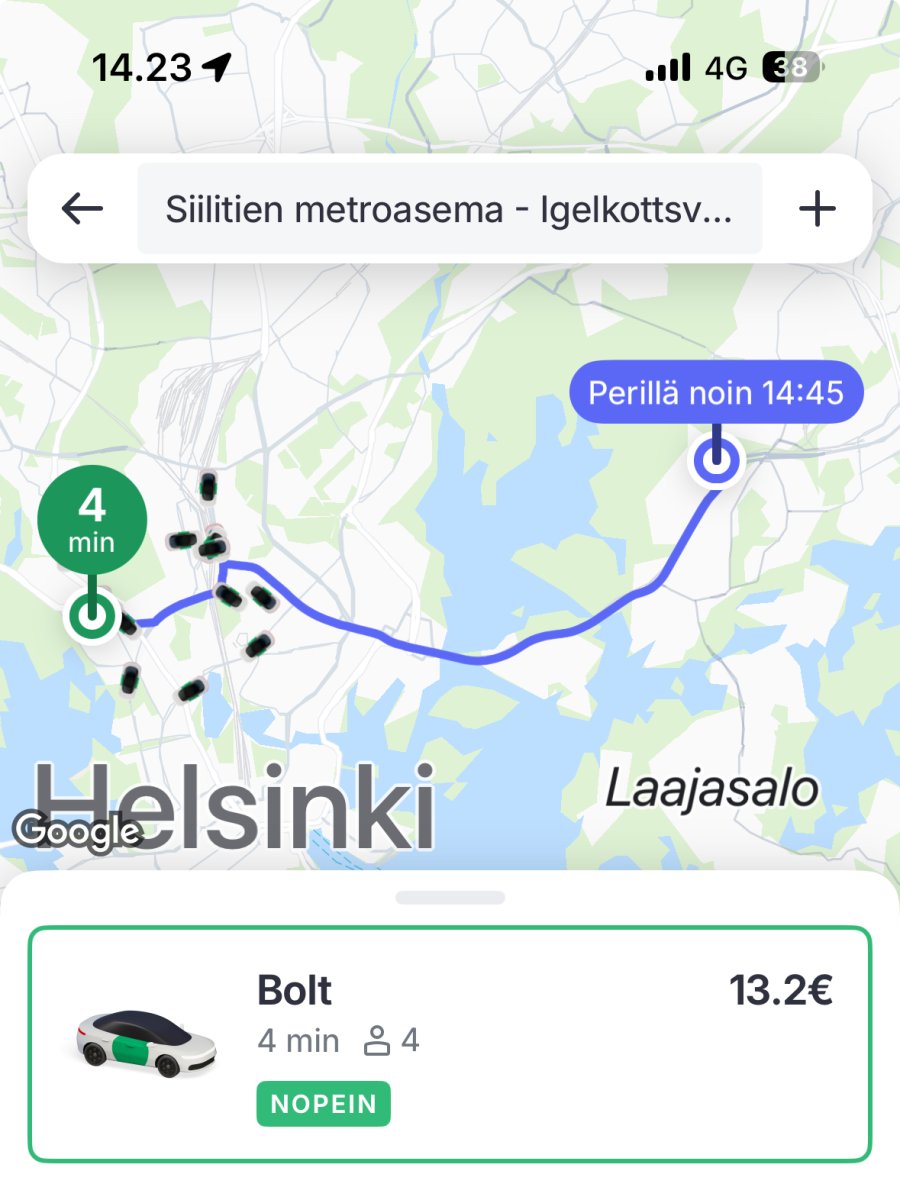Select the Bolt ride for 13.2€

pos(449,1044)
